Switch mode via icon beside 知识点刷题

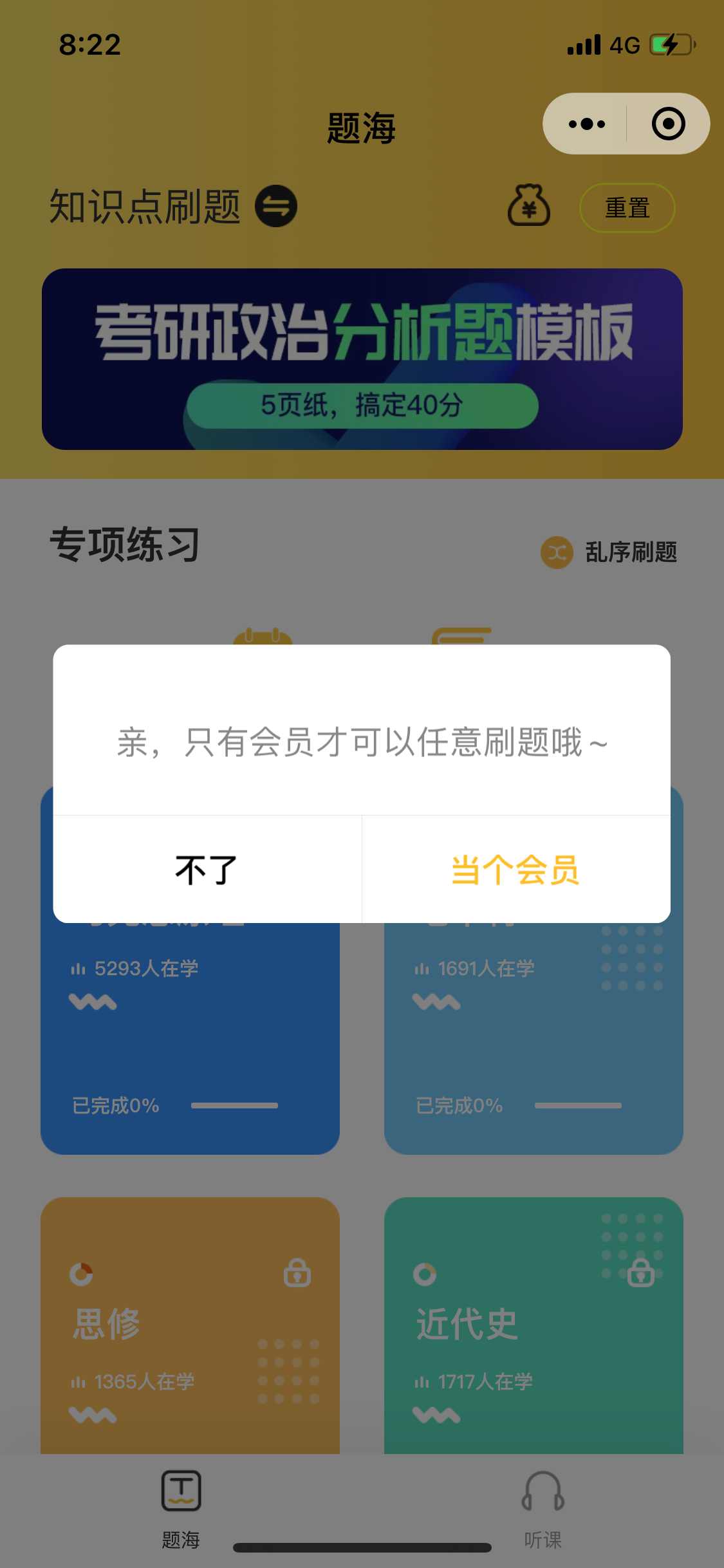coord(276,207)
